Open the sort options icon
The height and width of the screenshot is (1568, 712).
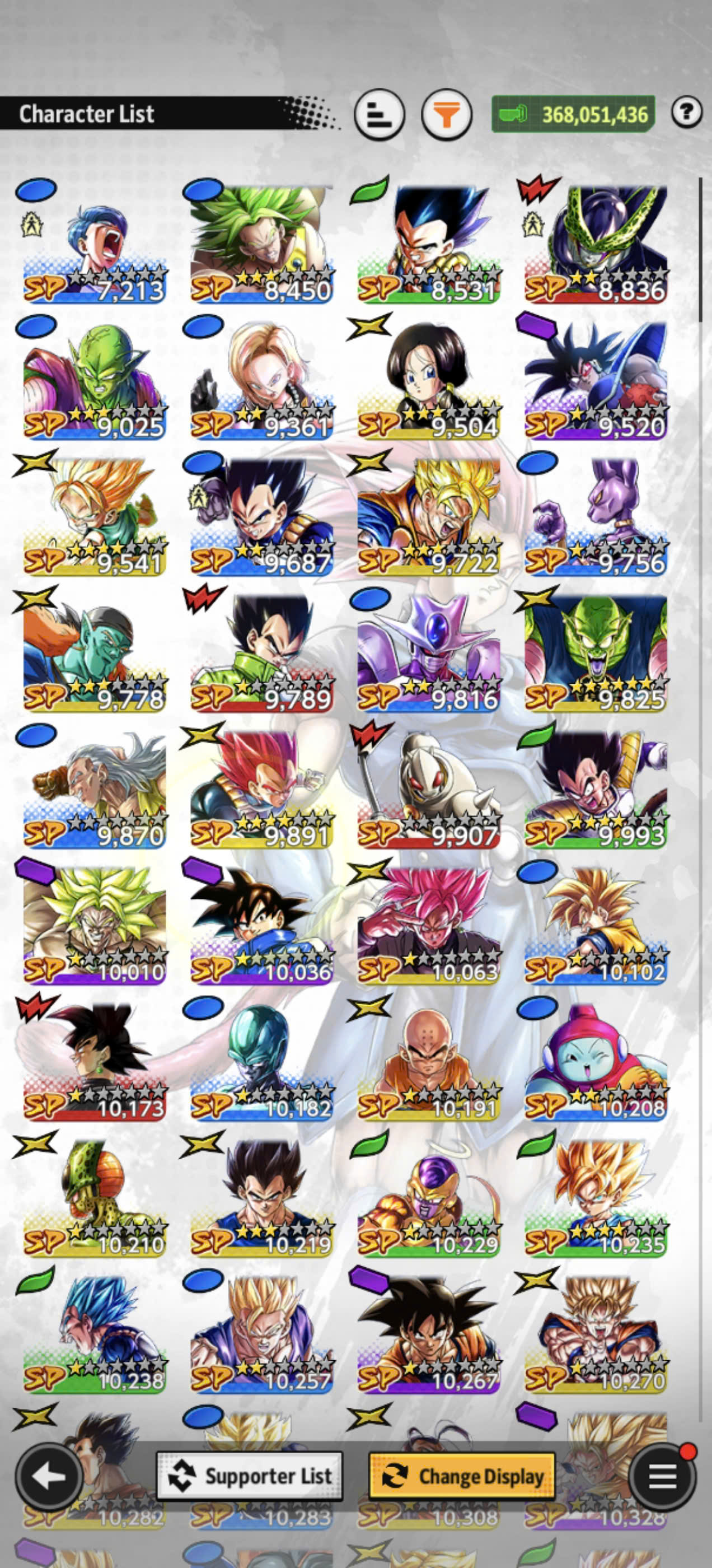pos(379,114)
